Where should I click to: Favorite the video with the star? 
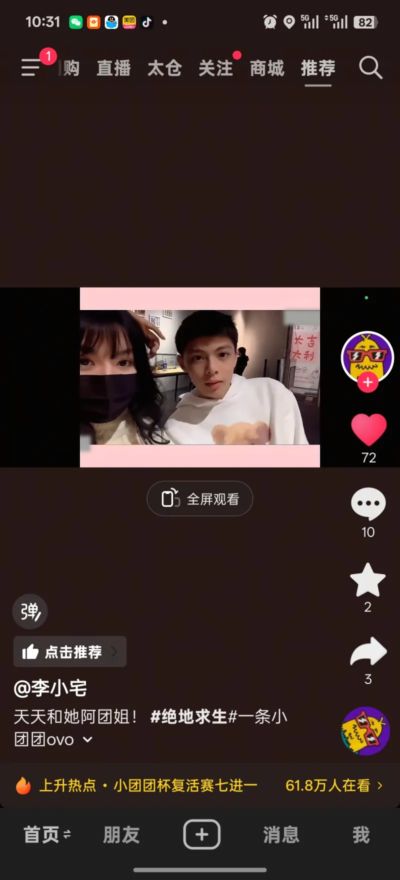click(368, 580)
